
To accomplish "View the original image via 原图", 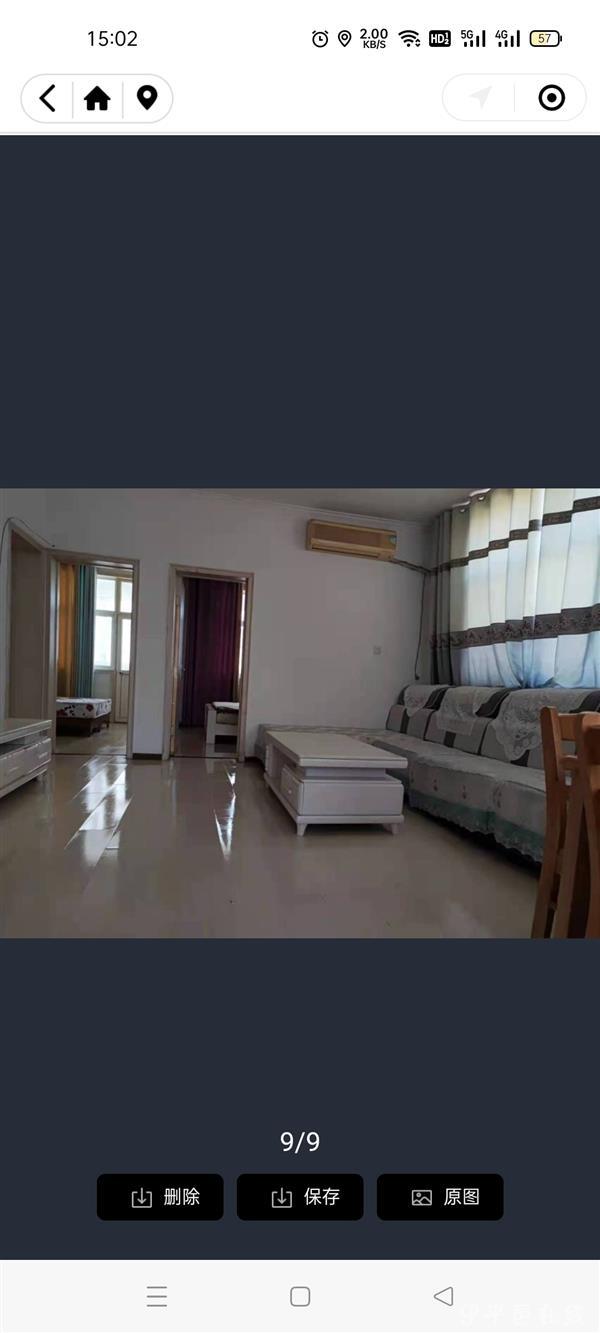I will tap(440, 1197).
